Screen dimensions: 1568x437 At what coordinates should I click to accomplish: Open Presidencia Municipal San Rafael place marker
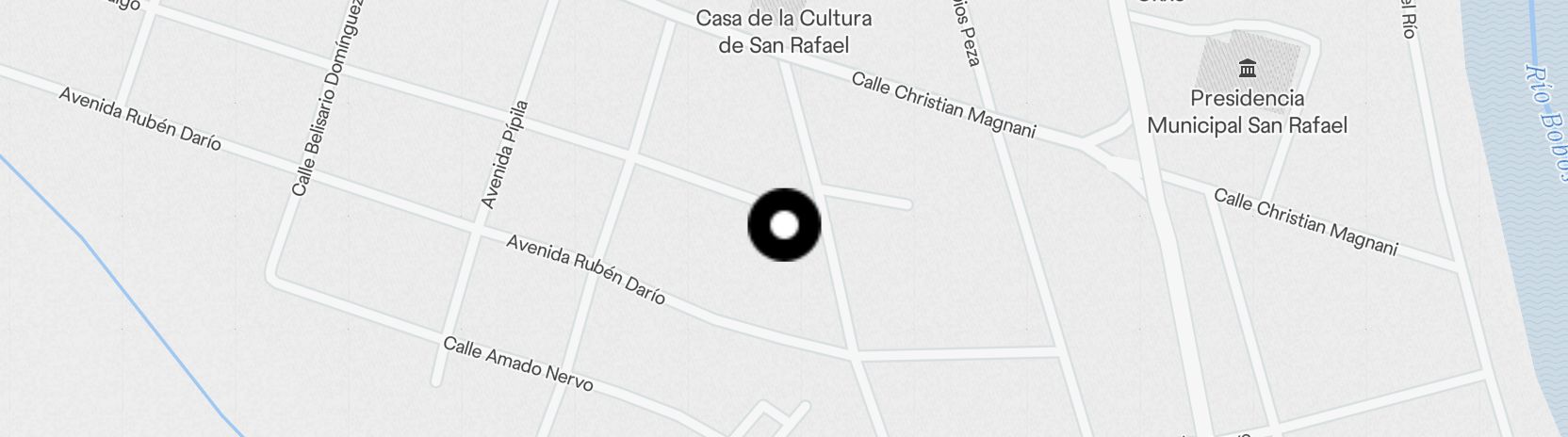pos(1249,68)
